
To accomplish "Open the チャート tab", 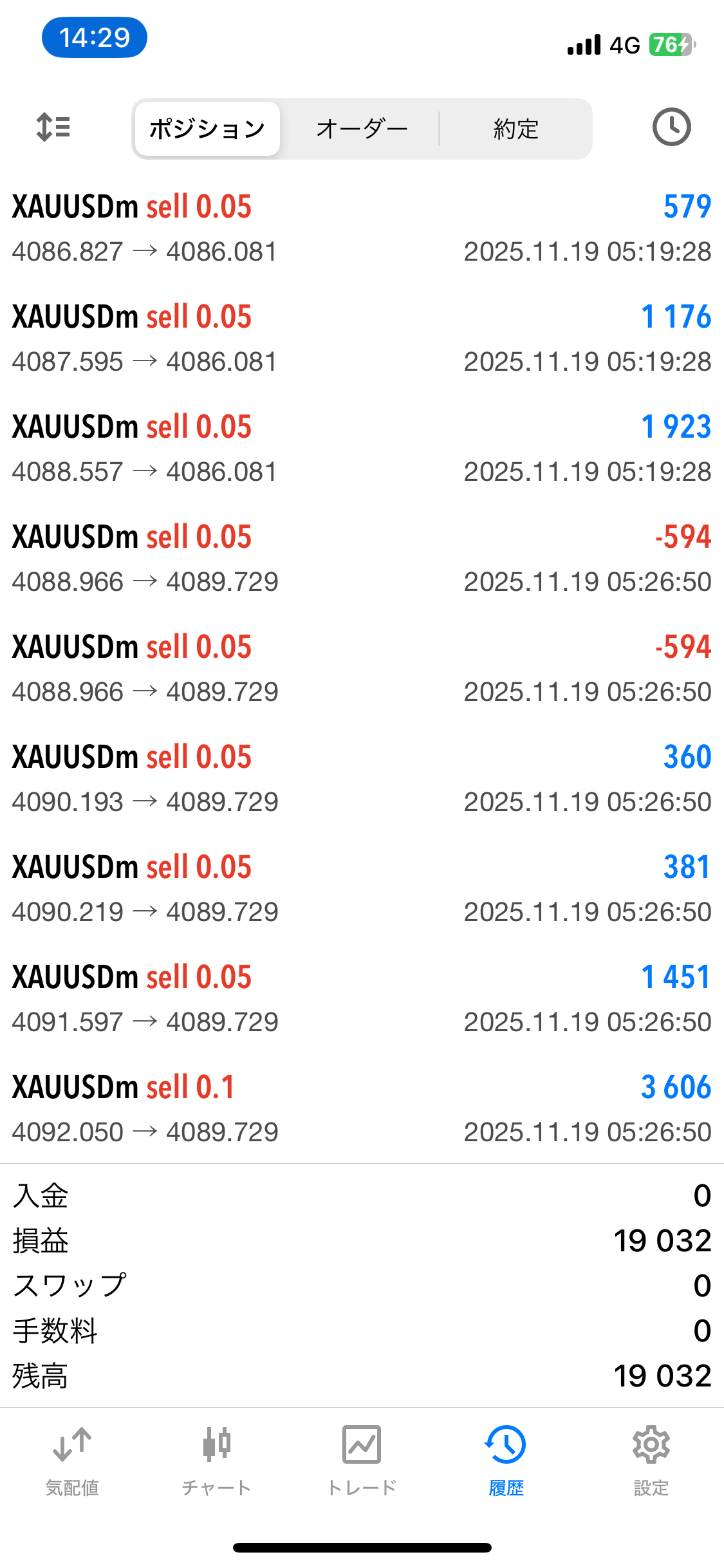I will (x=216, y=1461).
